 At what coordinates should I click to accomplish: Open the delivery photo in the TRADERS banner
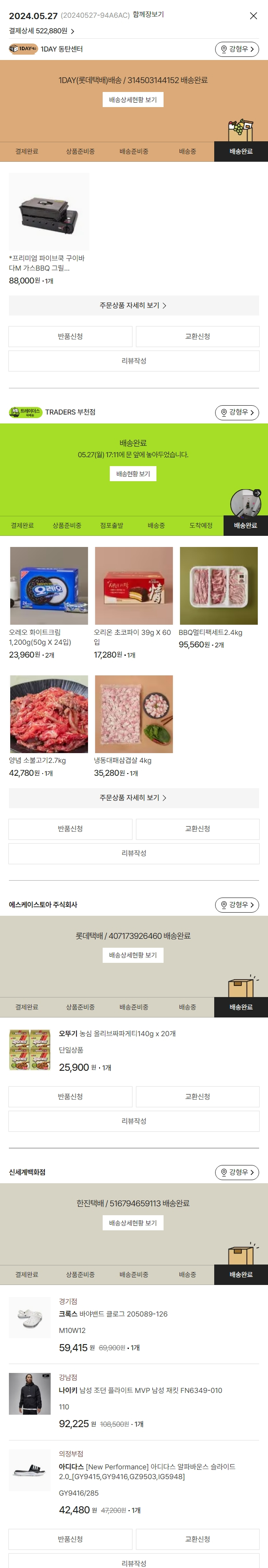pos(245,503)
